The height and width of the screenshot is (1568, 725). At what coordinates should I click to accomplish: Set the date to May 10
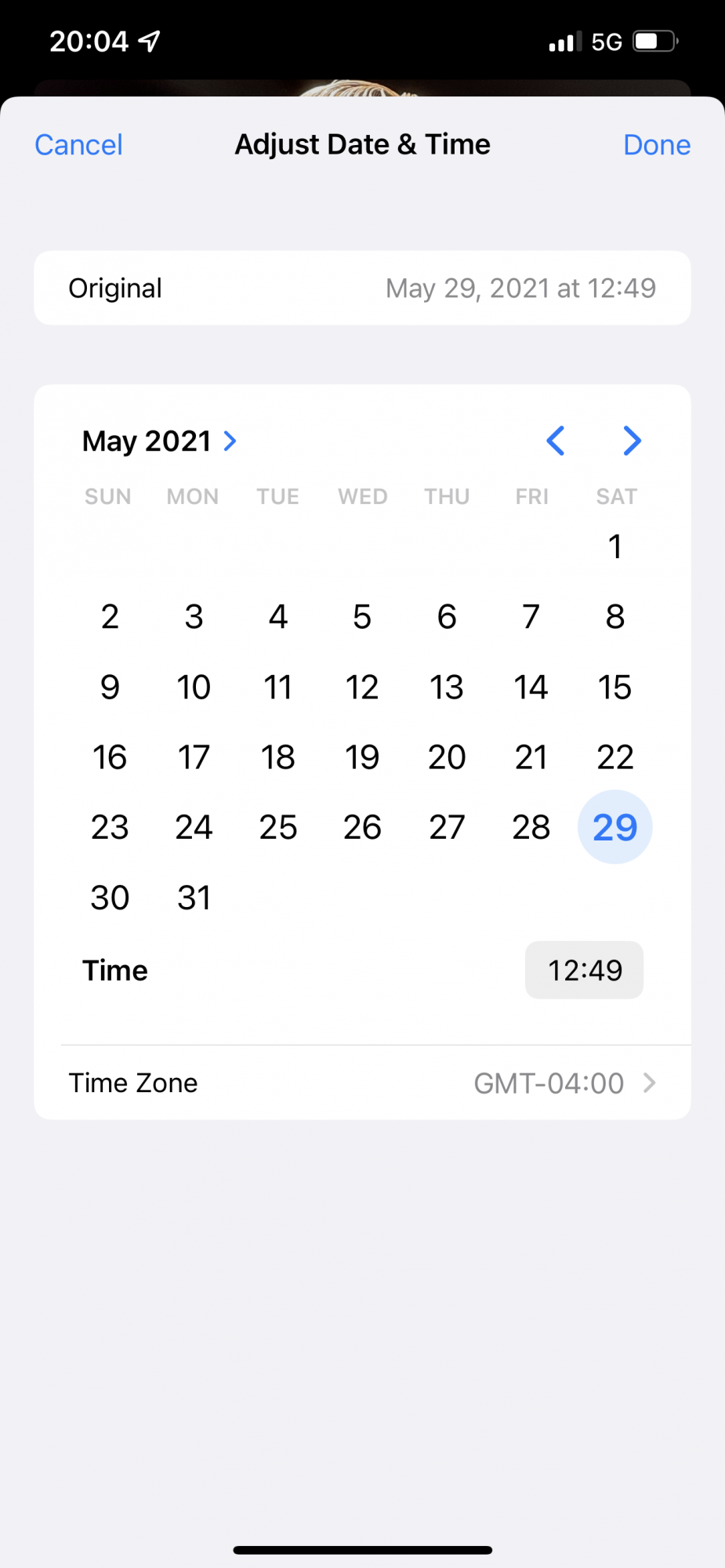(194, 688)
